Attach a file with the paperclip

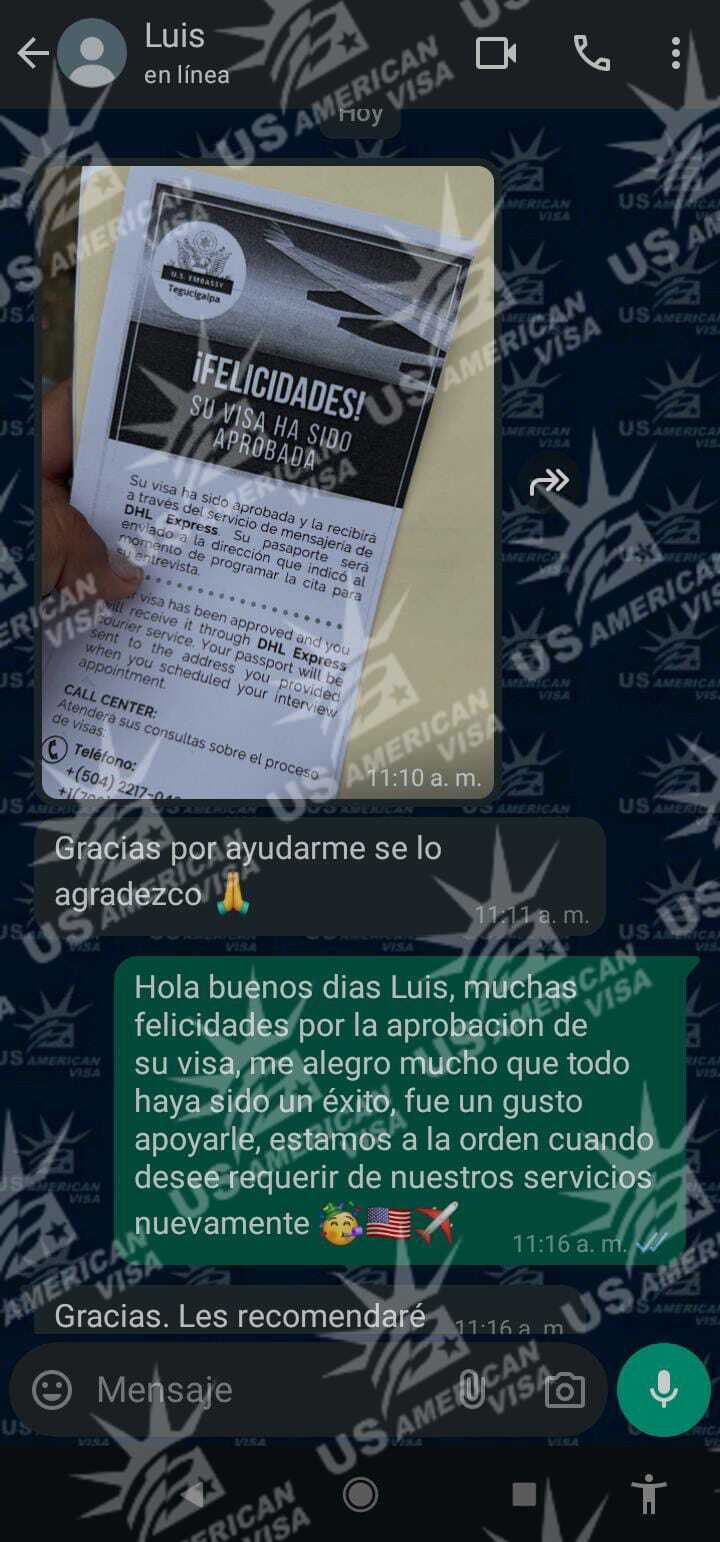[x=471, y=1389]
